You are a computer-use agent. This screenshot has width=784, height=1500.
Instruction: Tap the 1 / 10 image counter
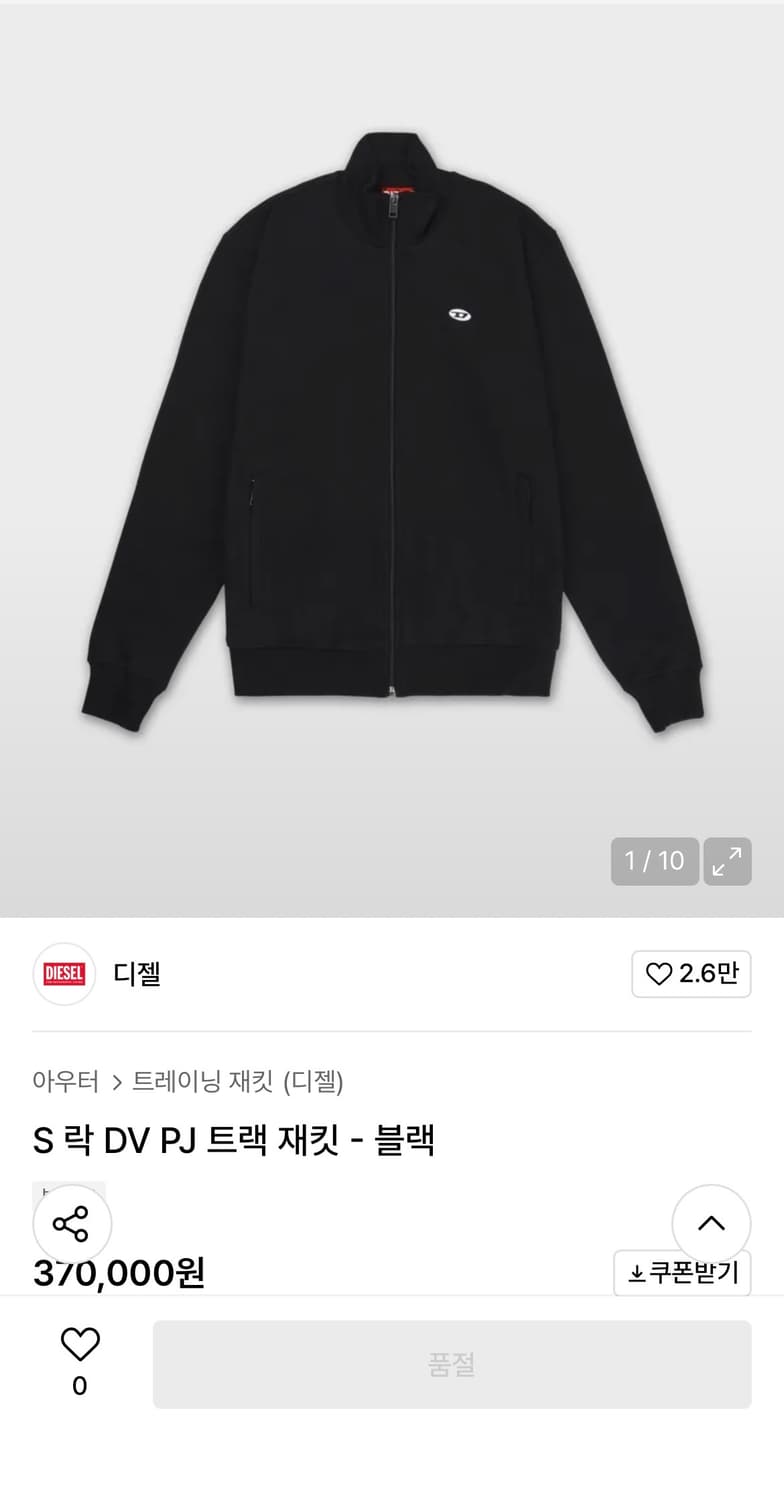(x=654, y=861)
